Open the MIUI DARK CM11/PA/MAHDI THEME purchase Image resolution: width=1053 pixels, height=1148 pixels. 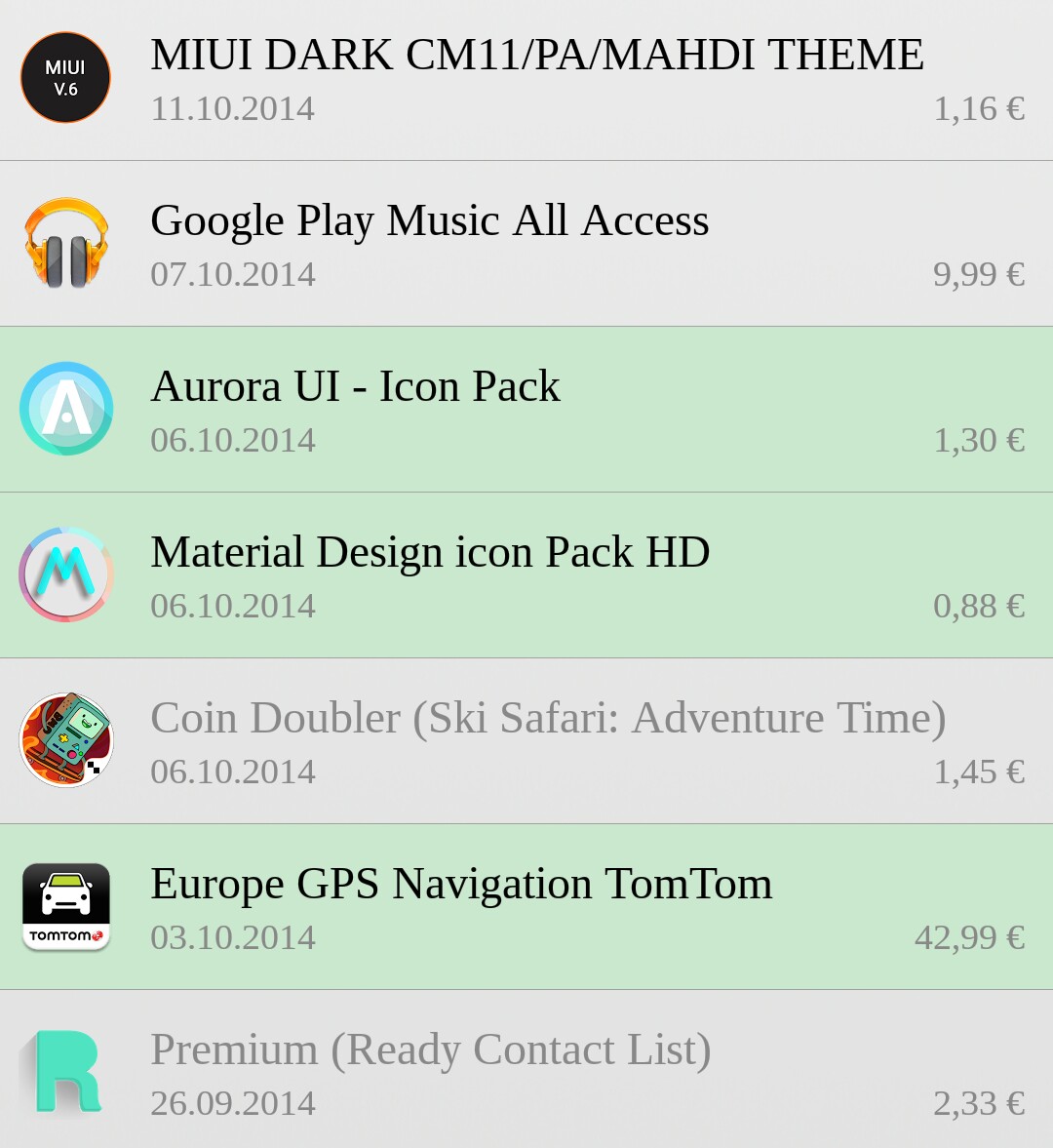(x=526, y=80)
